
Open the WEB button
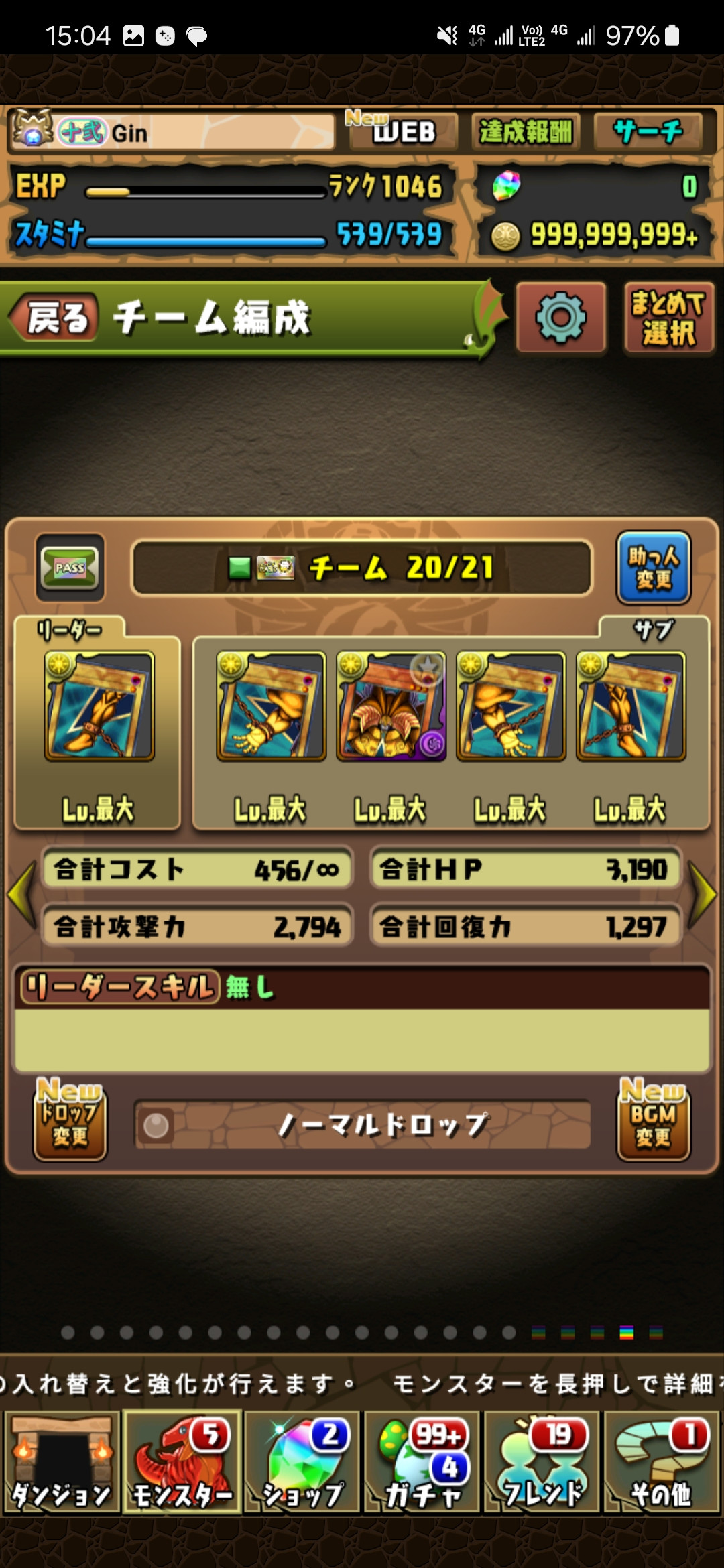click(x=401, y=131)
